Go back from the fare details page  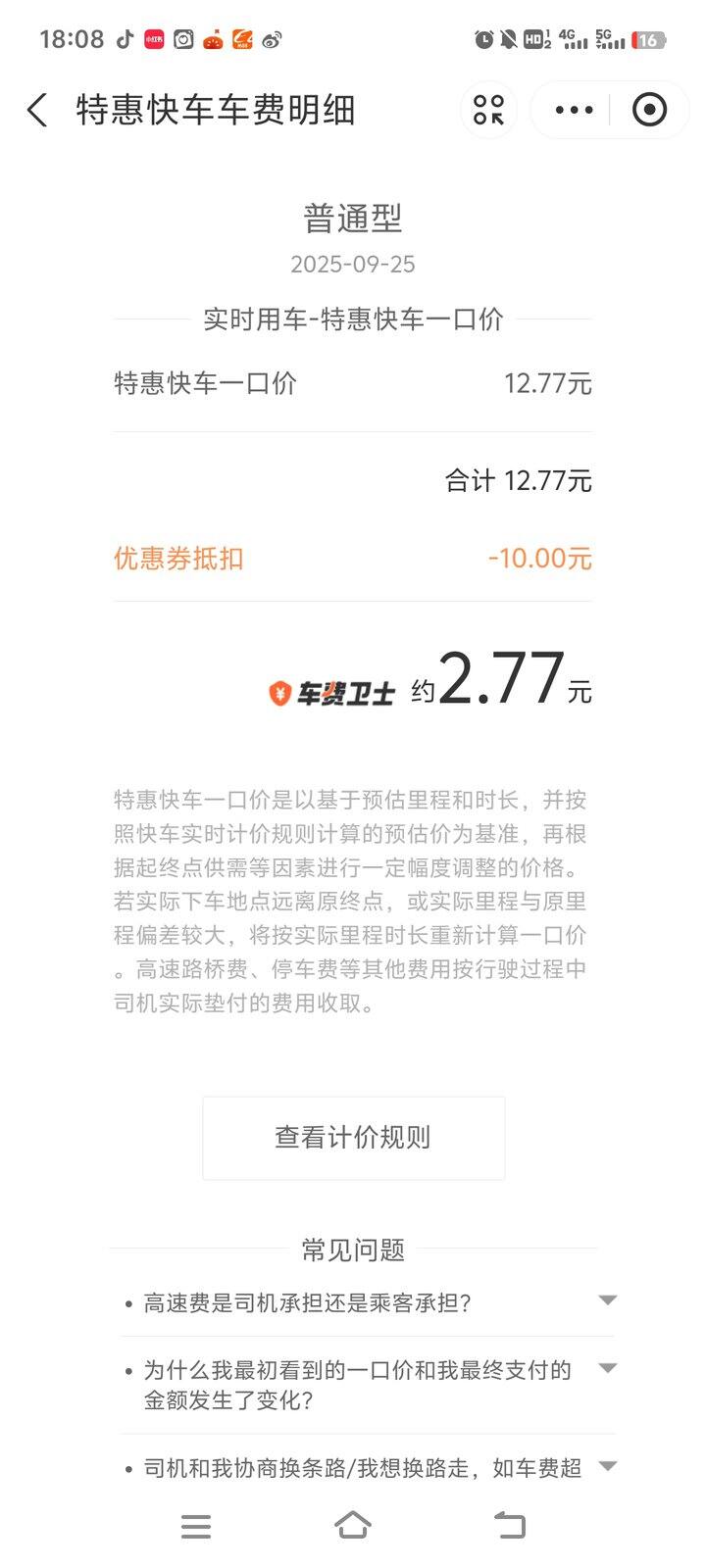pyautogui.click(x=37, y=110)
